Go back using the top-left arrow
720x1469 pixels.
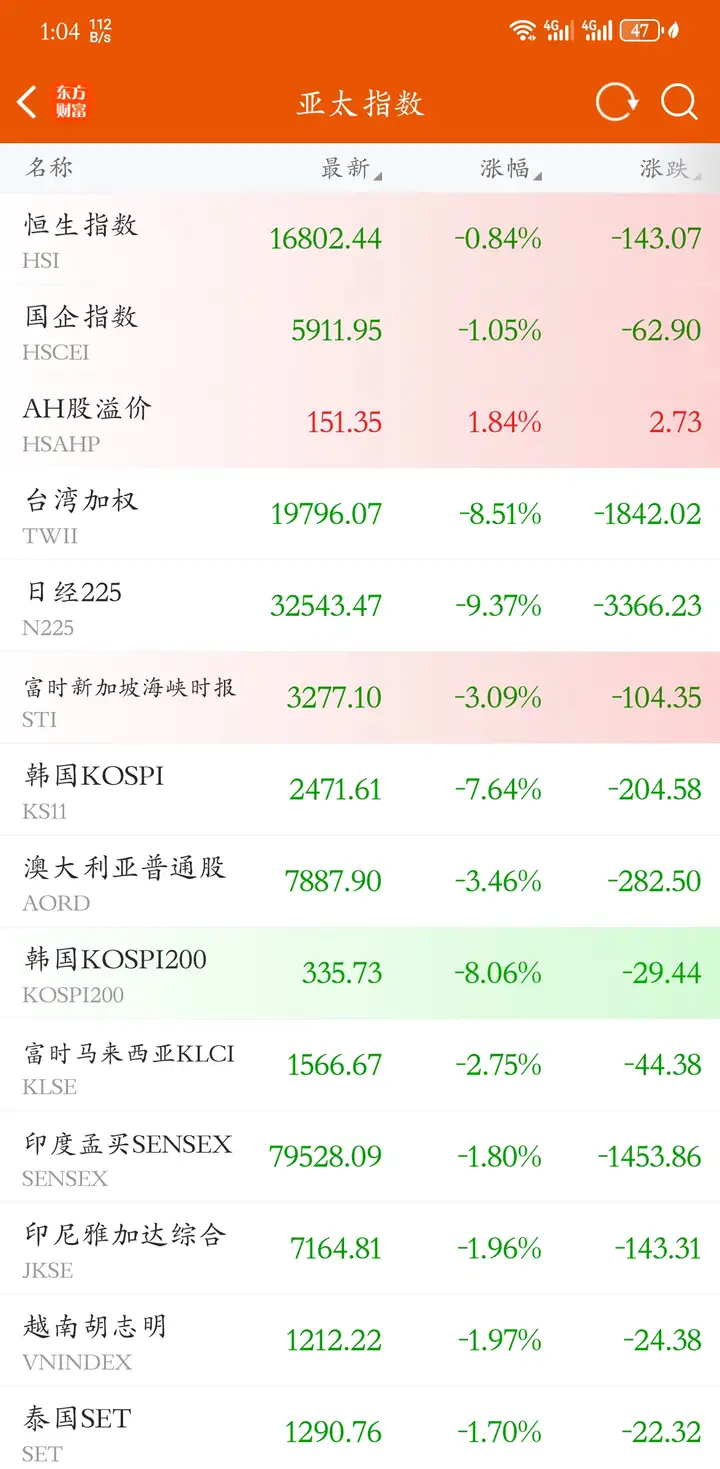(28, 102)
